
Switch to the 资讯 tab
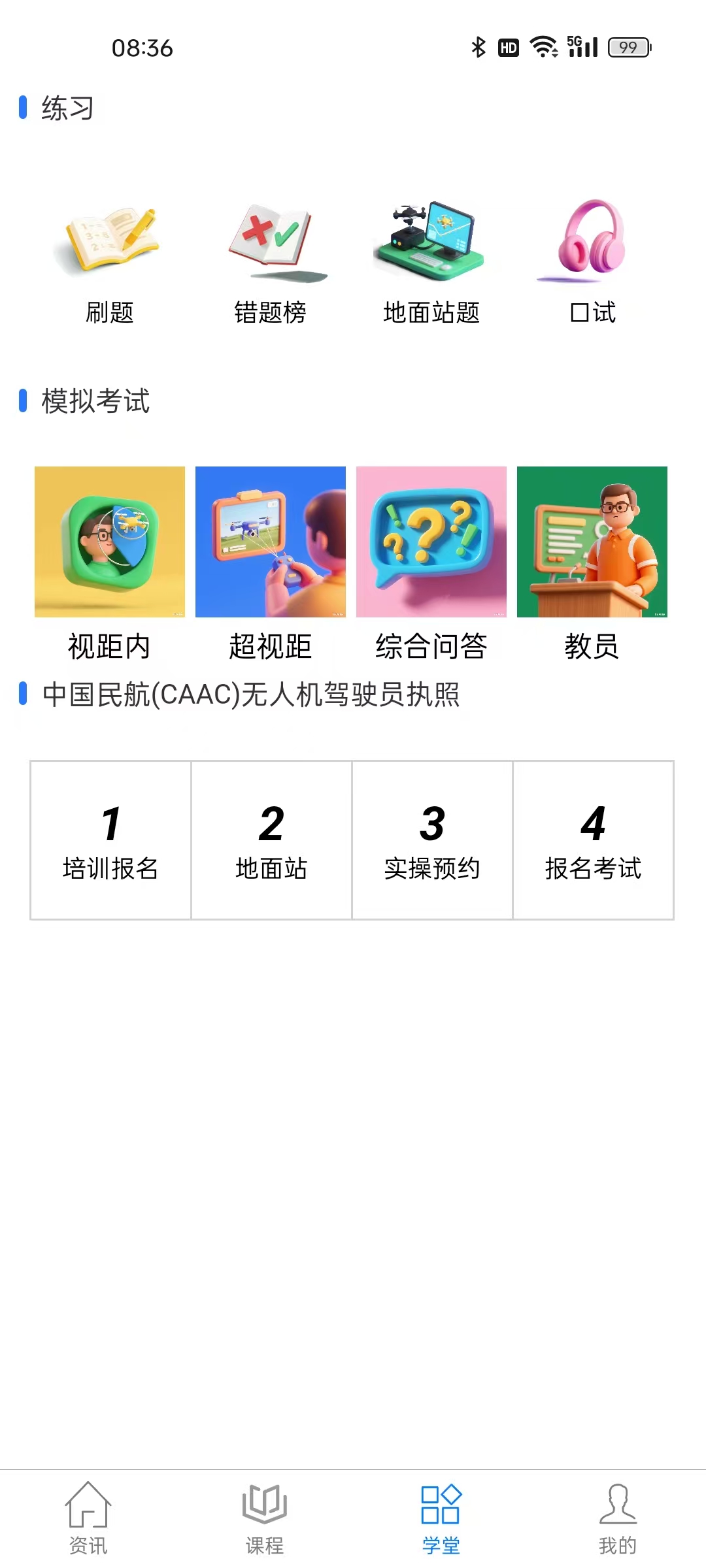(x=88, y=1518)
